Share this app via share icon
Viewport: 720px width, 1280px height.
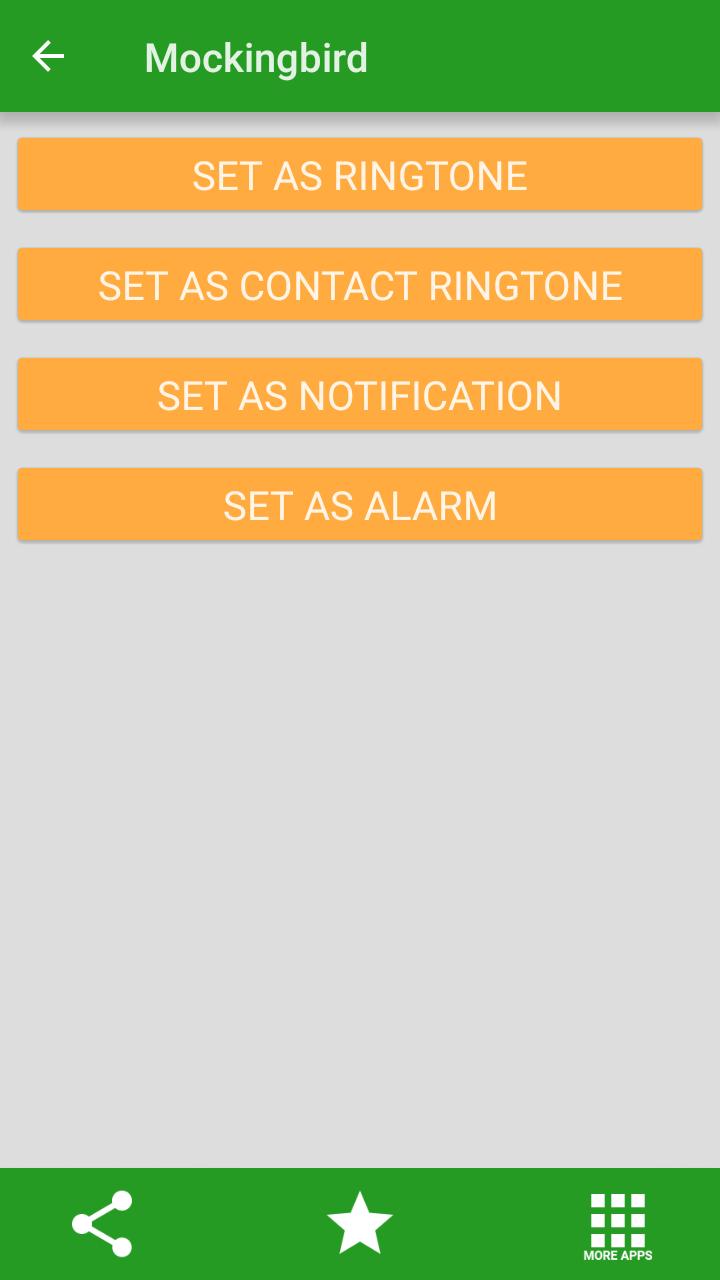(102, 1223)
